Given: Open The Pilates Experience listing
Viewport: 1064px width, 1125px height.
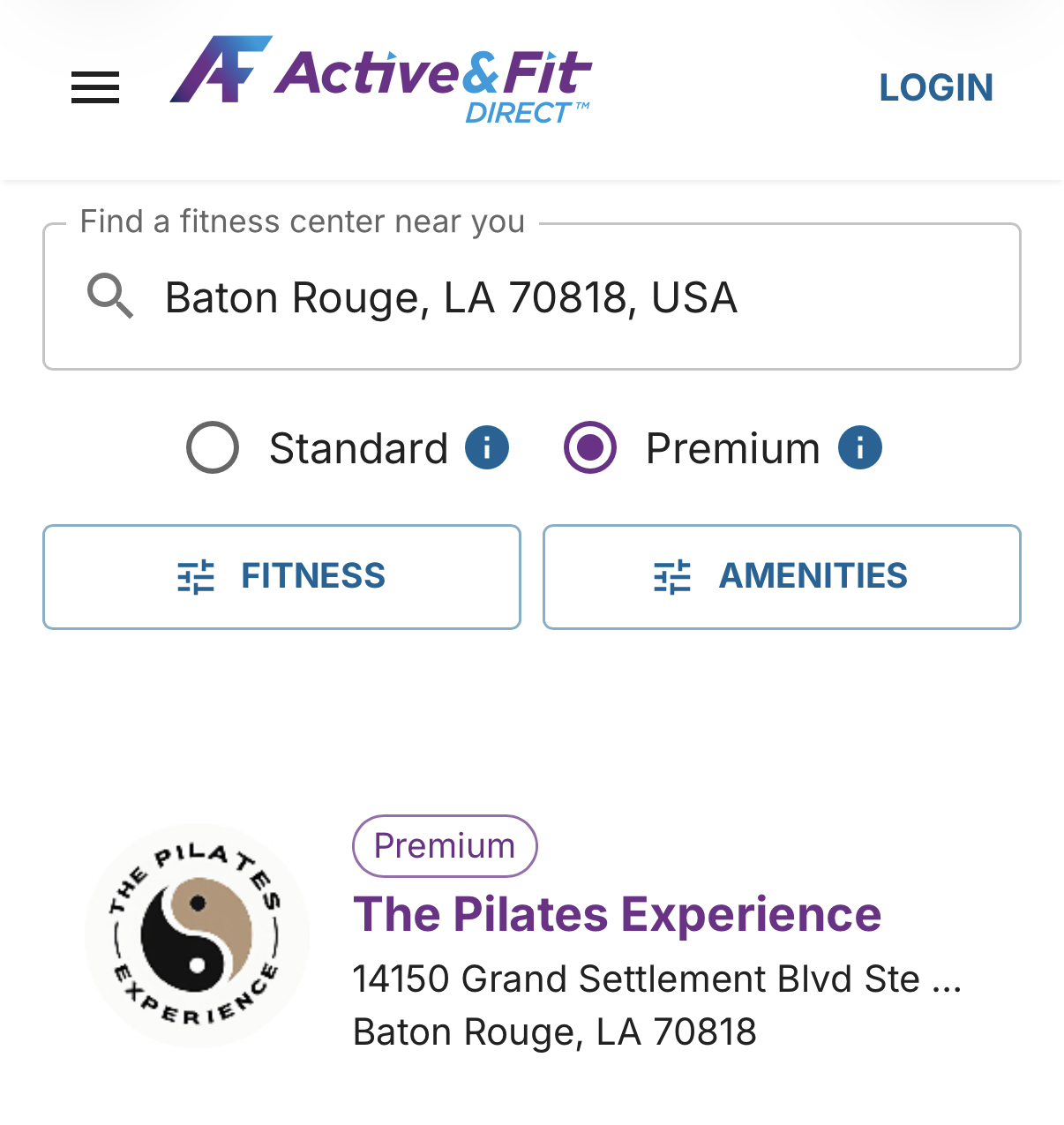Looking at the screenshot, I should (617, 913).
